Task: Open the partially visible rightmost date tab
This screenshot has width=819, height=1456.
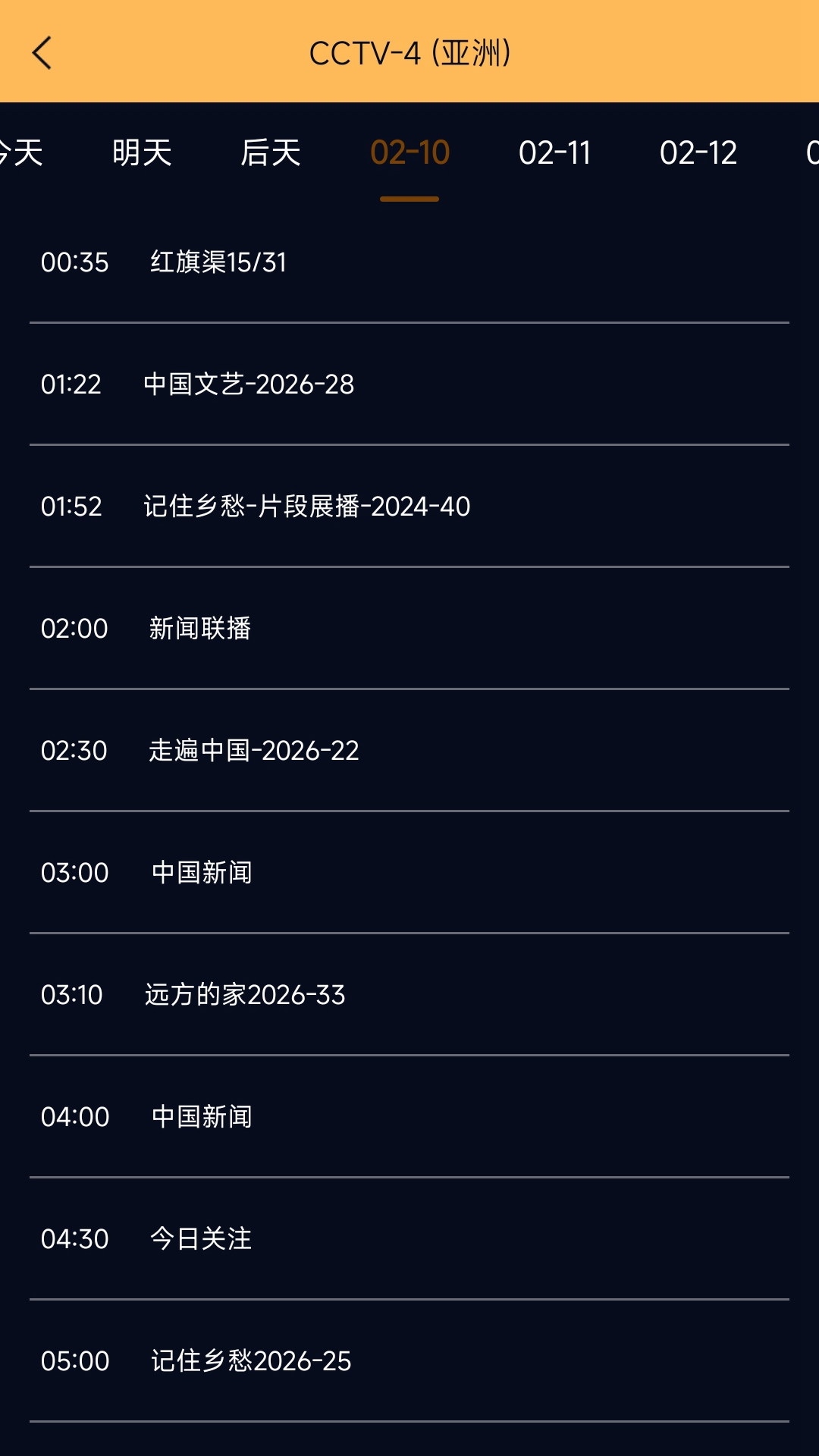Action: click(x=813, y=153)
